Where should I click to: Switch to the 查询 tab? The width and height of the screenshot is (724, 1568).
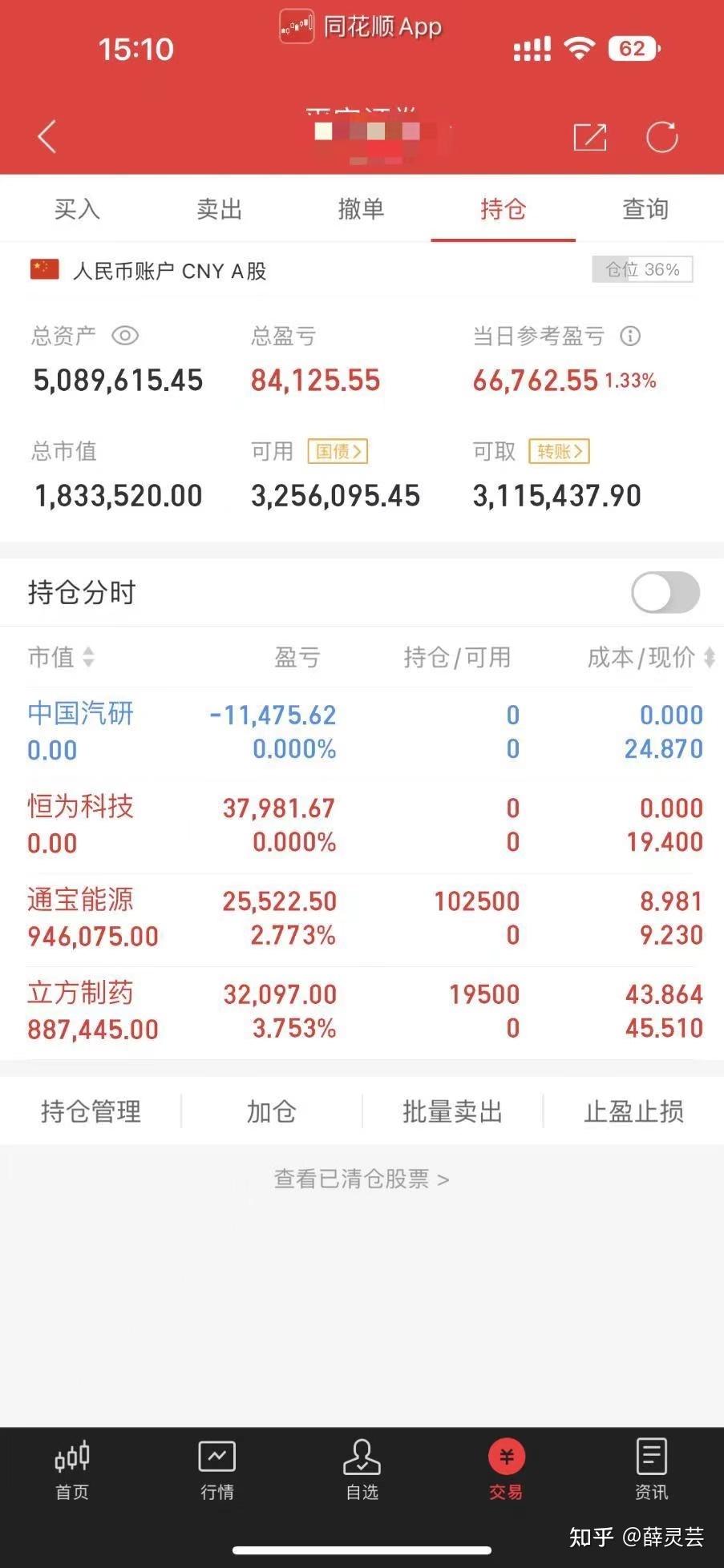645,209
